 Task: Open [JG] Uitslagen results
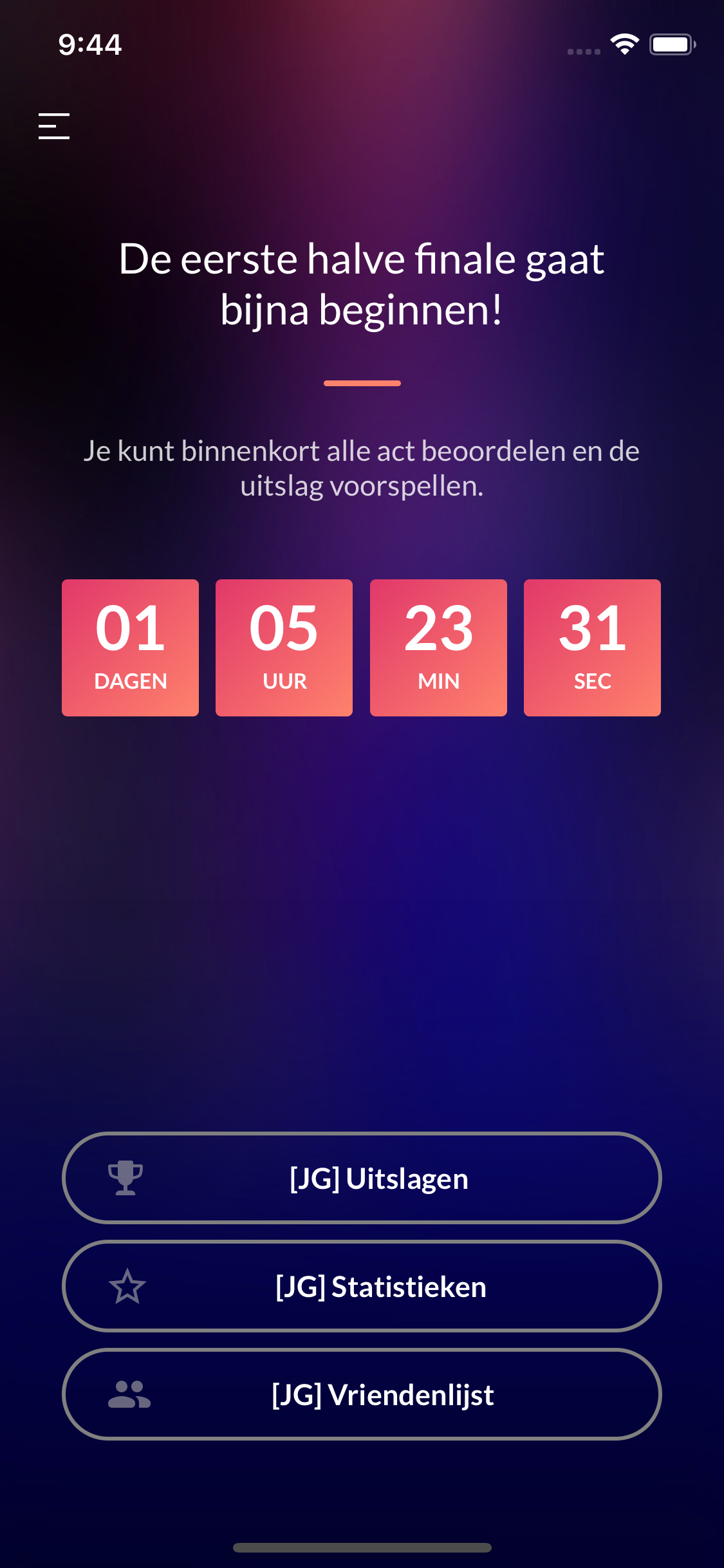point(362,1178)
